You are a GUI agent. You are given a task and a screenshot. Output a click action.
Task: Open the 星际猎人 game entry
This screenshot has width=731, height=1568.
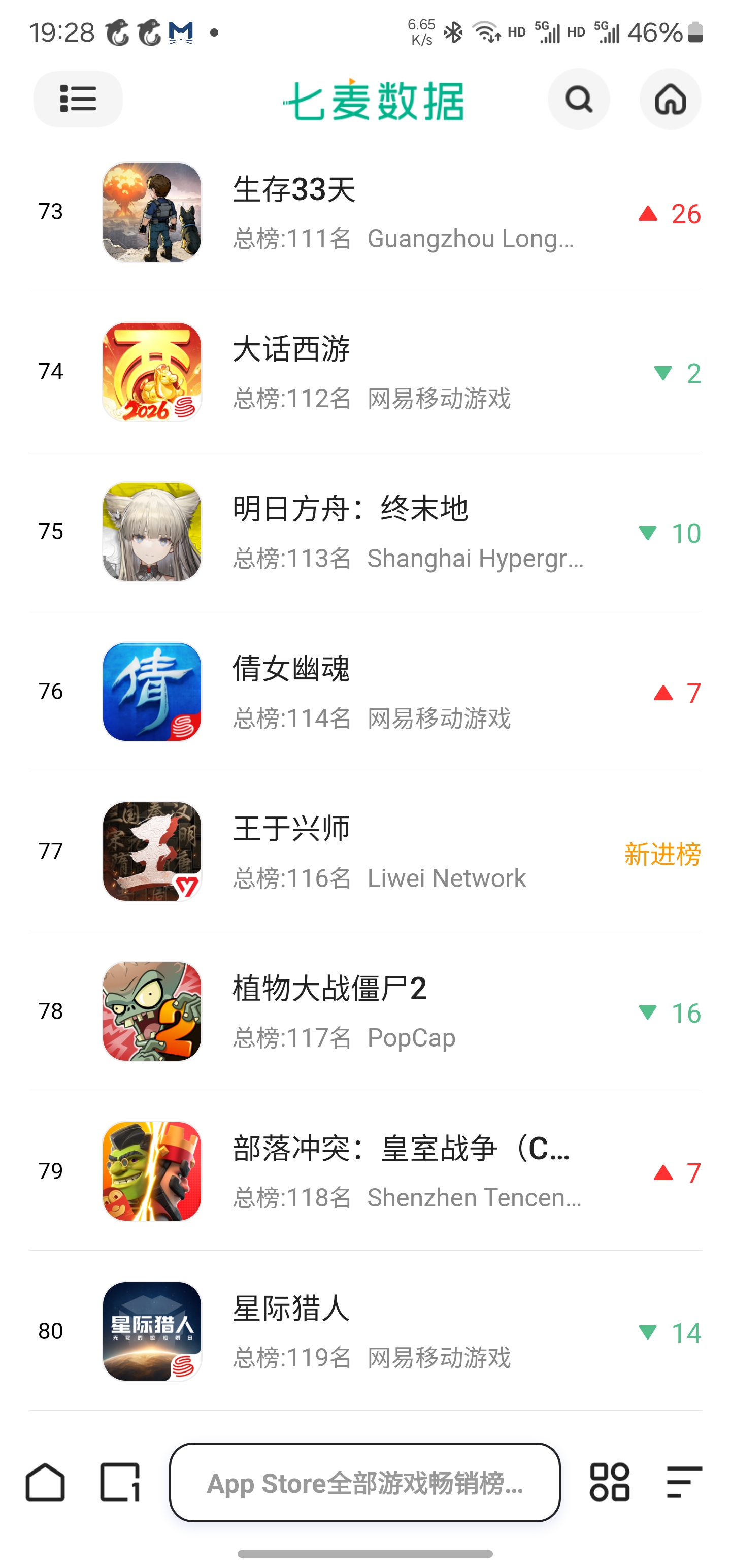pyautogui.click(x=365, y=1331)
